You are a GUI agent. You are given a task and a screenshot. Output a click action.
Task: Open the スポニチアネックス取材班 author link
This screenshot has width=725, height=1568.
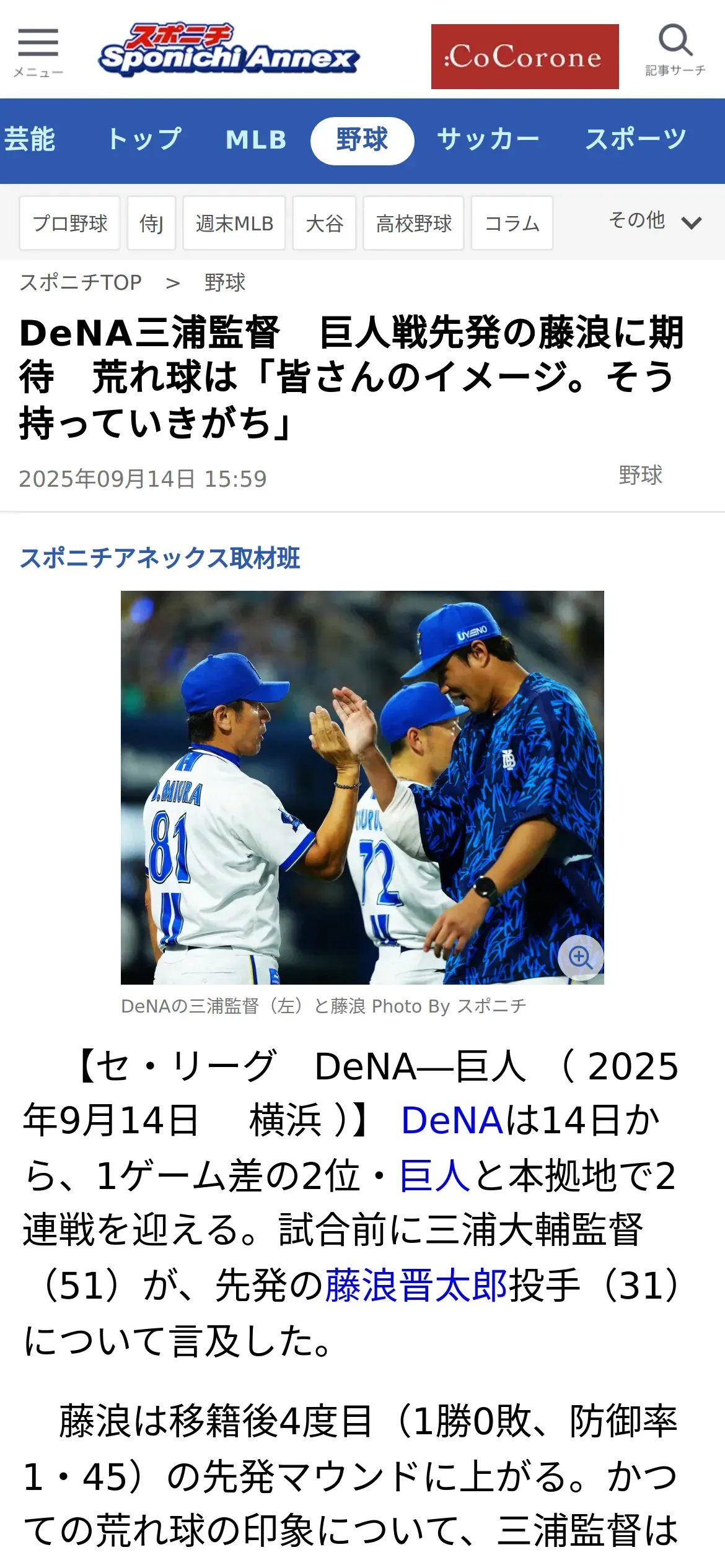(x=160, y=558)
